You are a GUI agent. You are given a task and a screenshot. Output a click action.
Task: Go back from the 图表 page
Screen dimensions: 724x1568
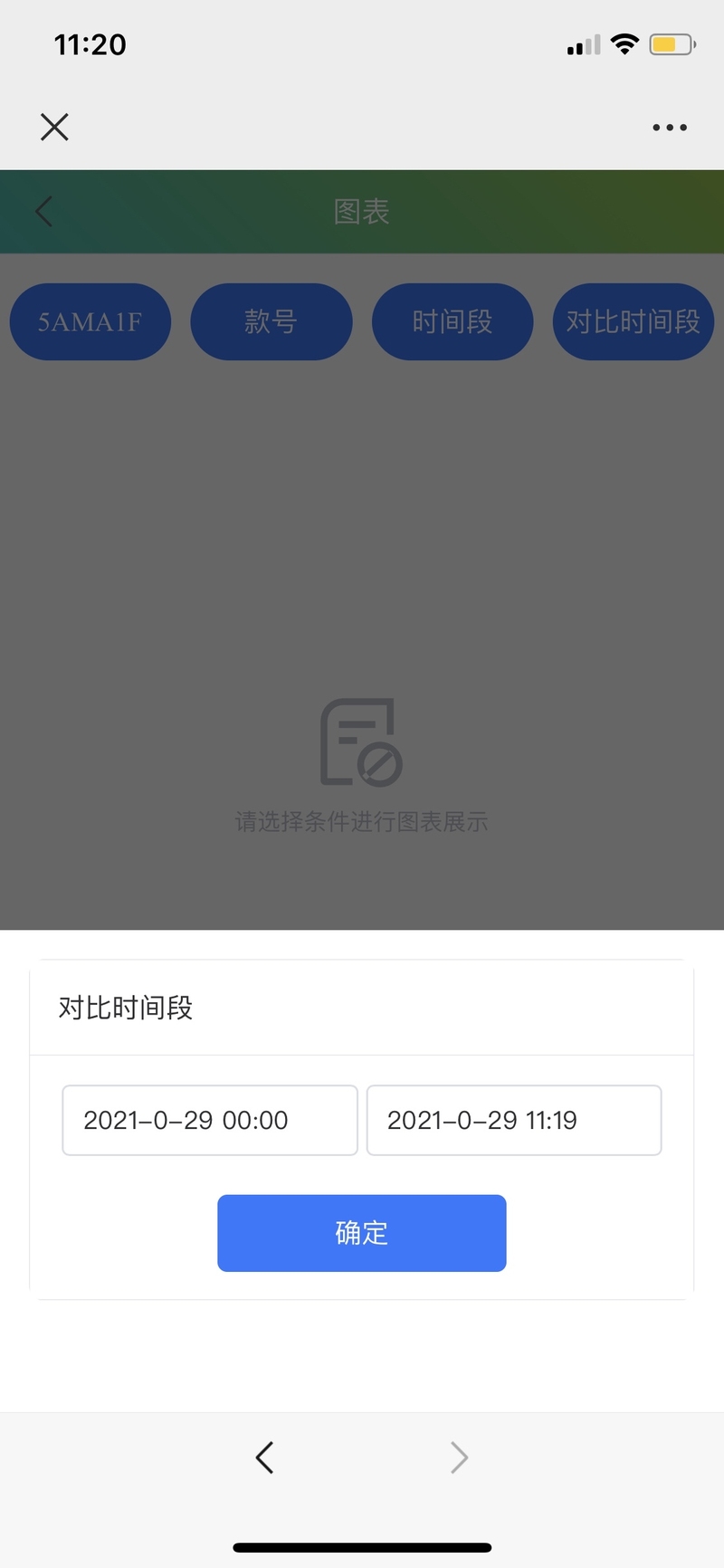tap(43, 212)
